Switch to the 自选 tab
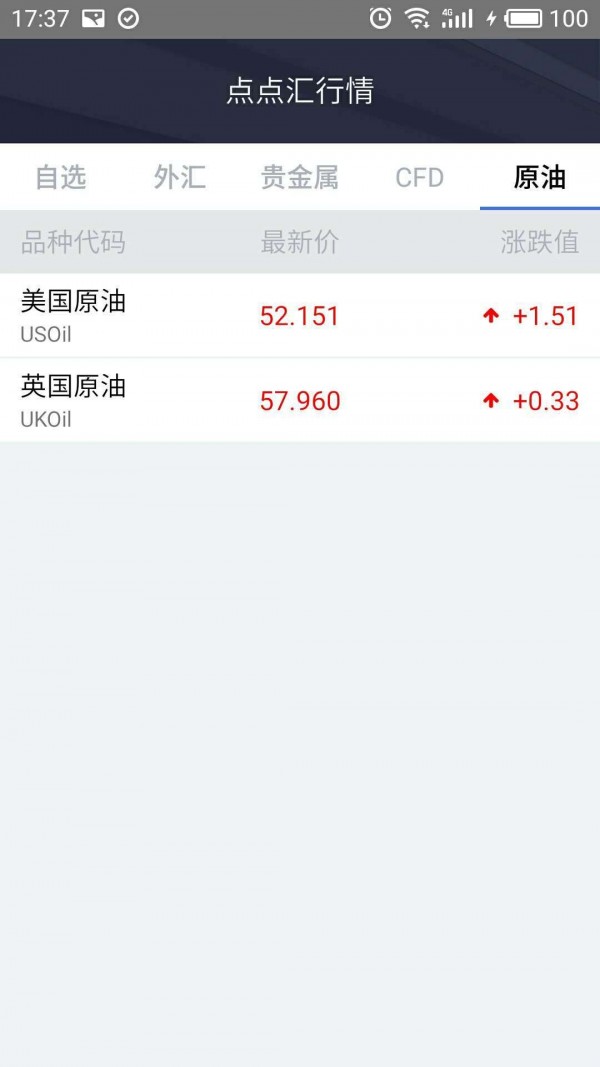Screen dimensions: 600x1067 [x=61, y=178]
